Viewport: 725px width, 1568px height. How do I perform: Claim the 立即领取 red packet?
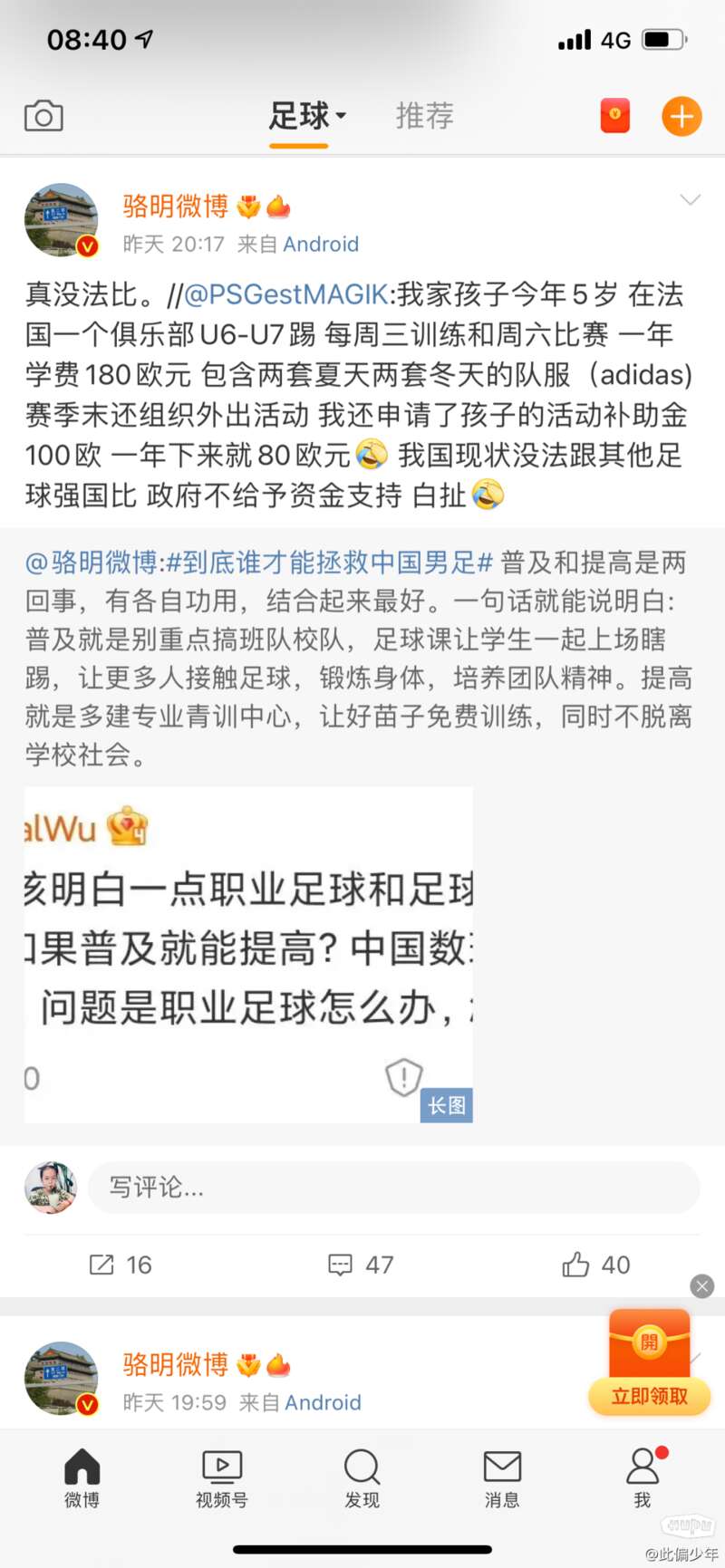pos(649,1396)
